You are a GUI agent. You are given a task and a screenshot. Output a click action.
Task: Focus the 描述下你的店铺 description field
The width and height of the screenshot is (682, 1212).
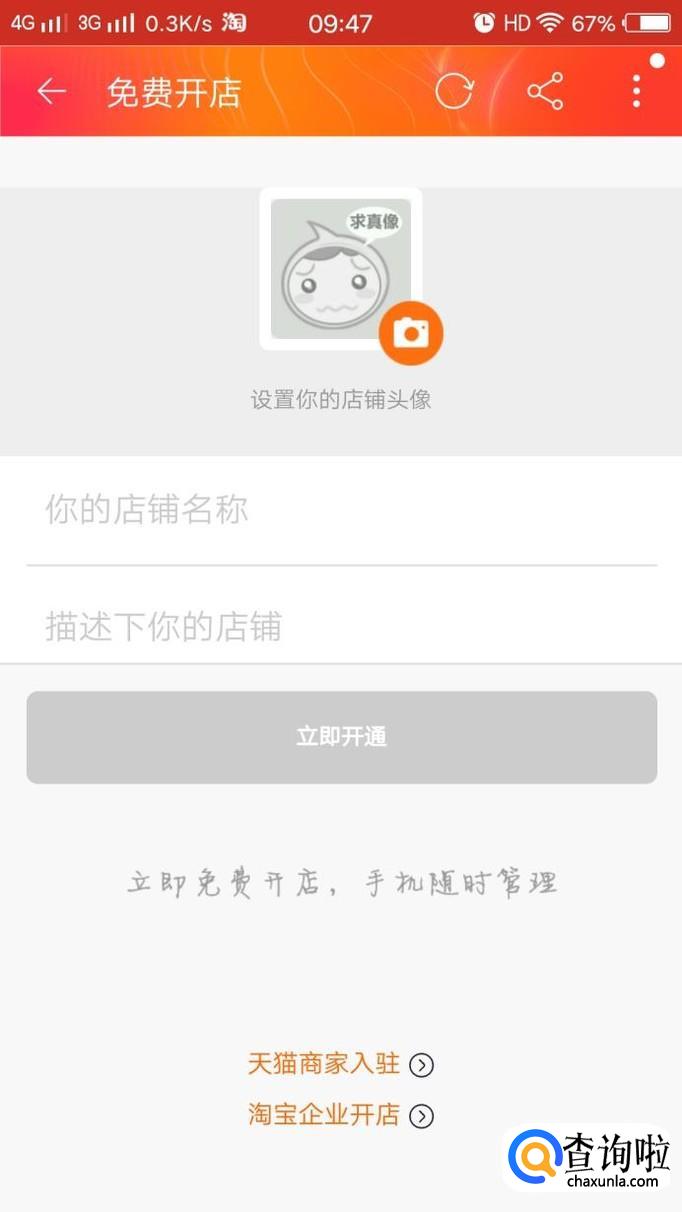click(x=341, y=627)
